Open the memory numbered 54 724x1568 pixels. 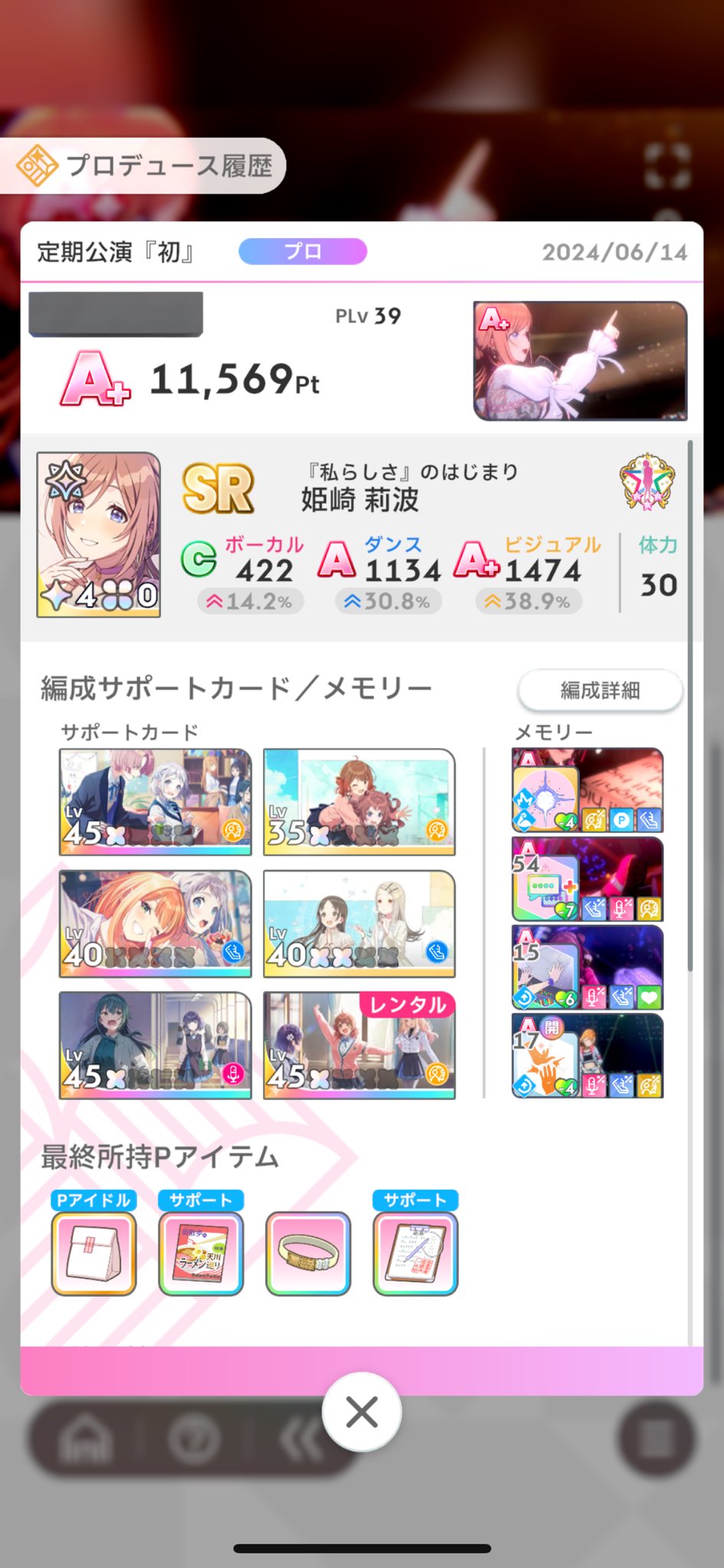click(x=588, y=879)
